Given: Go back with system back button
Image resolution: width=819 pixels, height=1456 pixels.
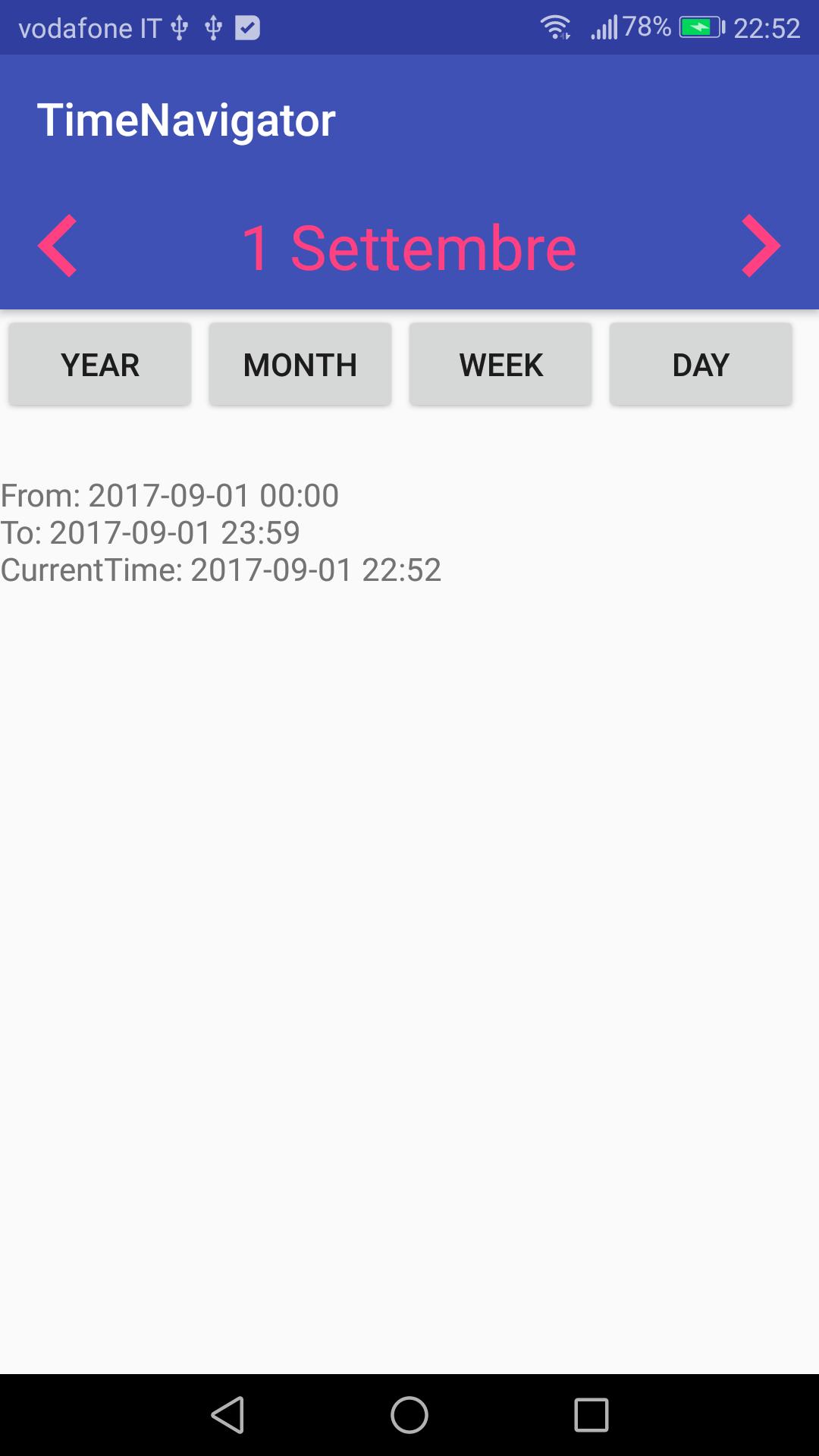Looking at the screenshot, I should 227,1415.
